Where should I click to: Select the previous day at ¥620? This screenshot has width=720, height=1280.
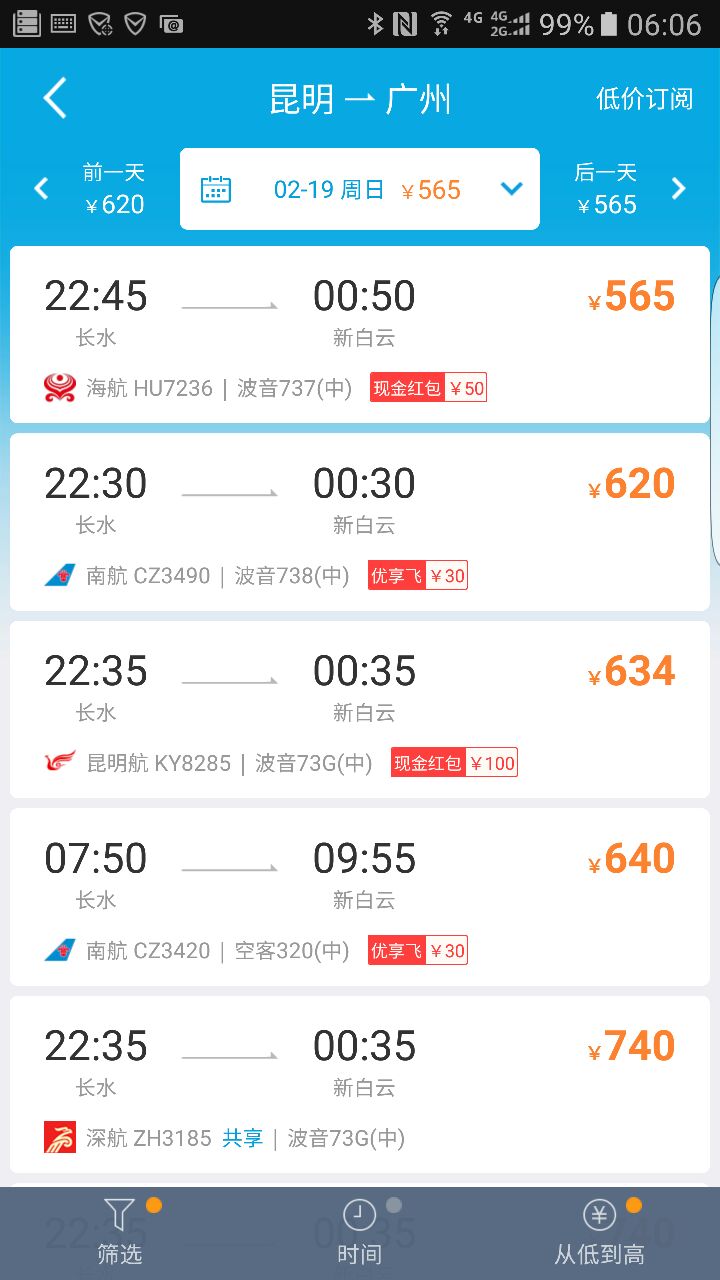pos(92,189)
